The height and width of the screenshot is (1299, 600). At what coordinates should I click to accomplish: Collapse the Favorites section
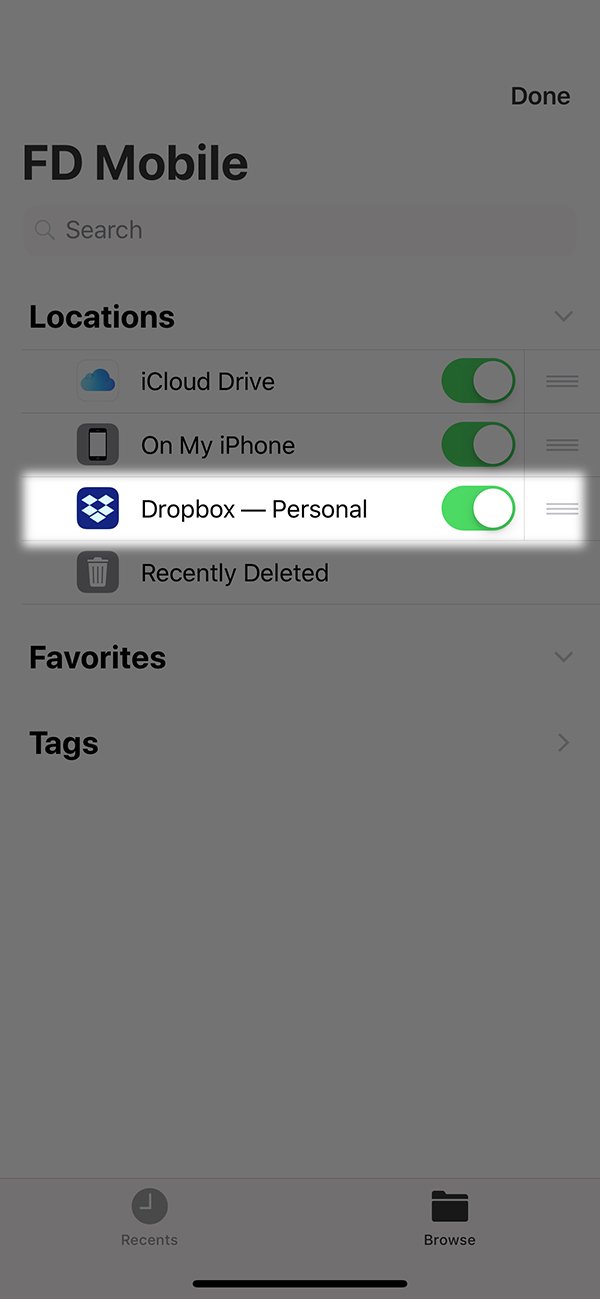tap(563, 657)
